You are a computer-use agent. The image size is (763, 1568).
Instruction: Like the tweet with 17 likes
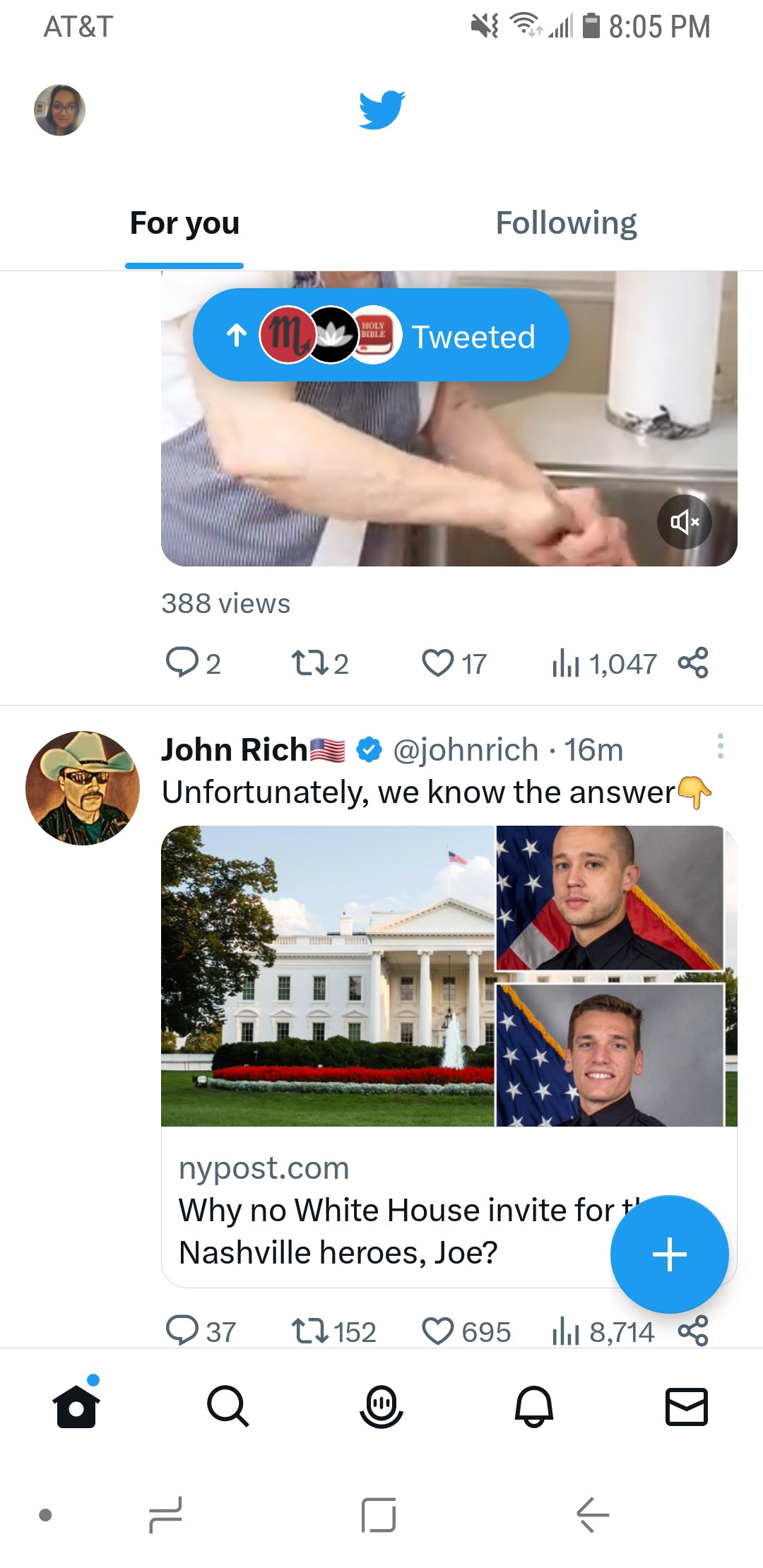[x=438, y=663]
